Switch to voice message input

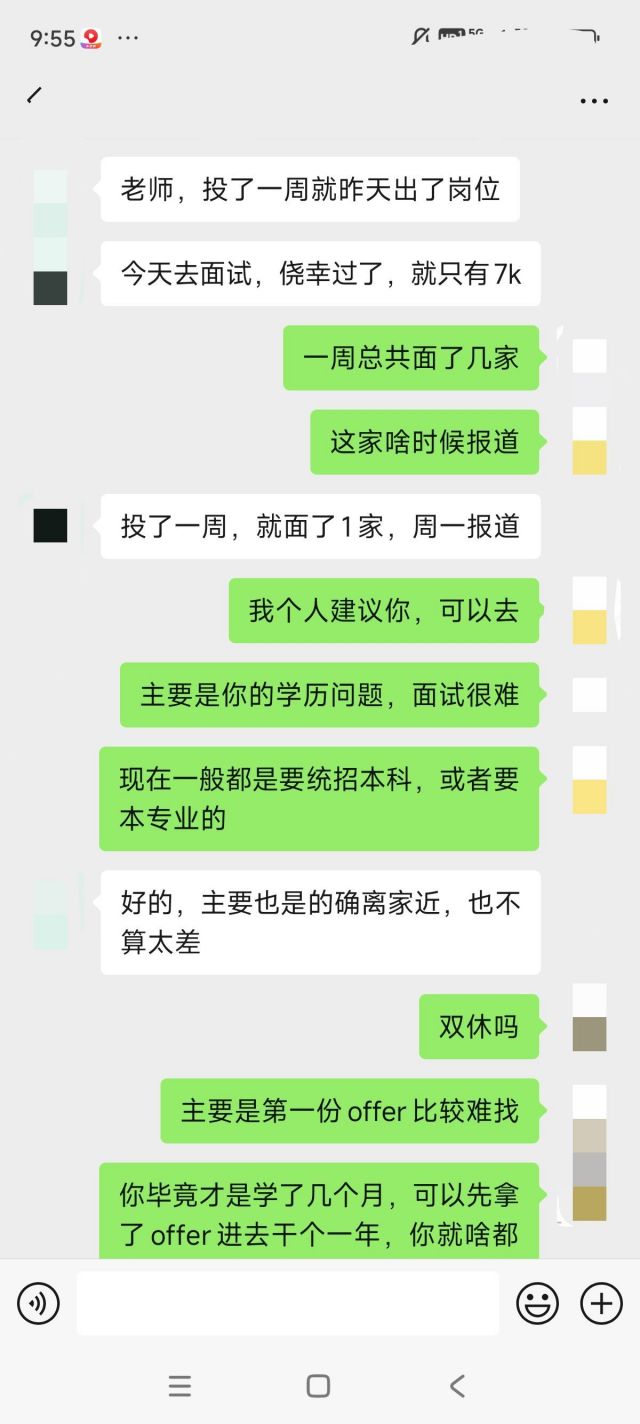(x=39, y=1303)
